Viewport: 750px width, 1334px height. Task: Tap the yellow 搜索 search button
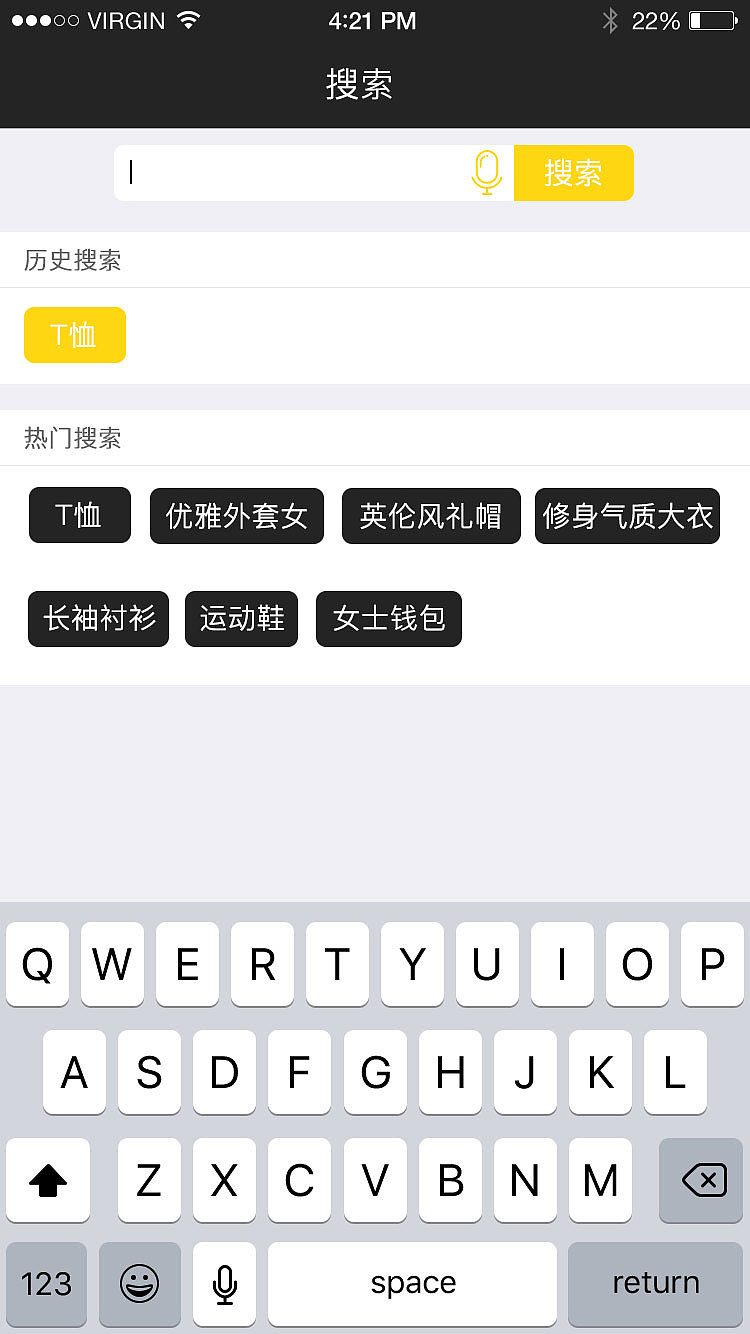573,172
